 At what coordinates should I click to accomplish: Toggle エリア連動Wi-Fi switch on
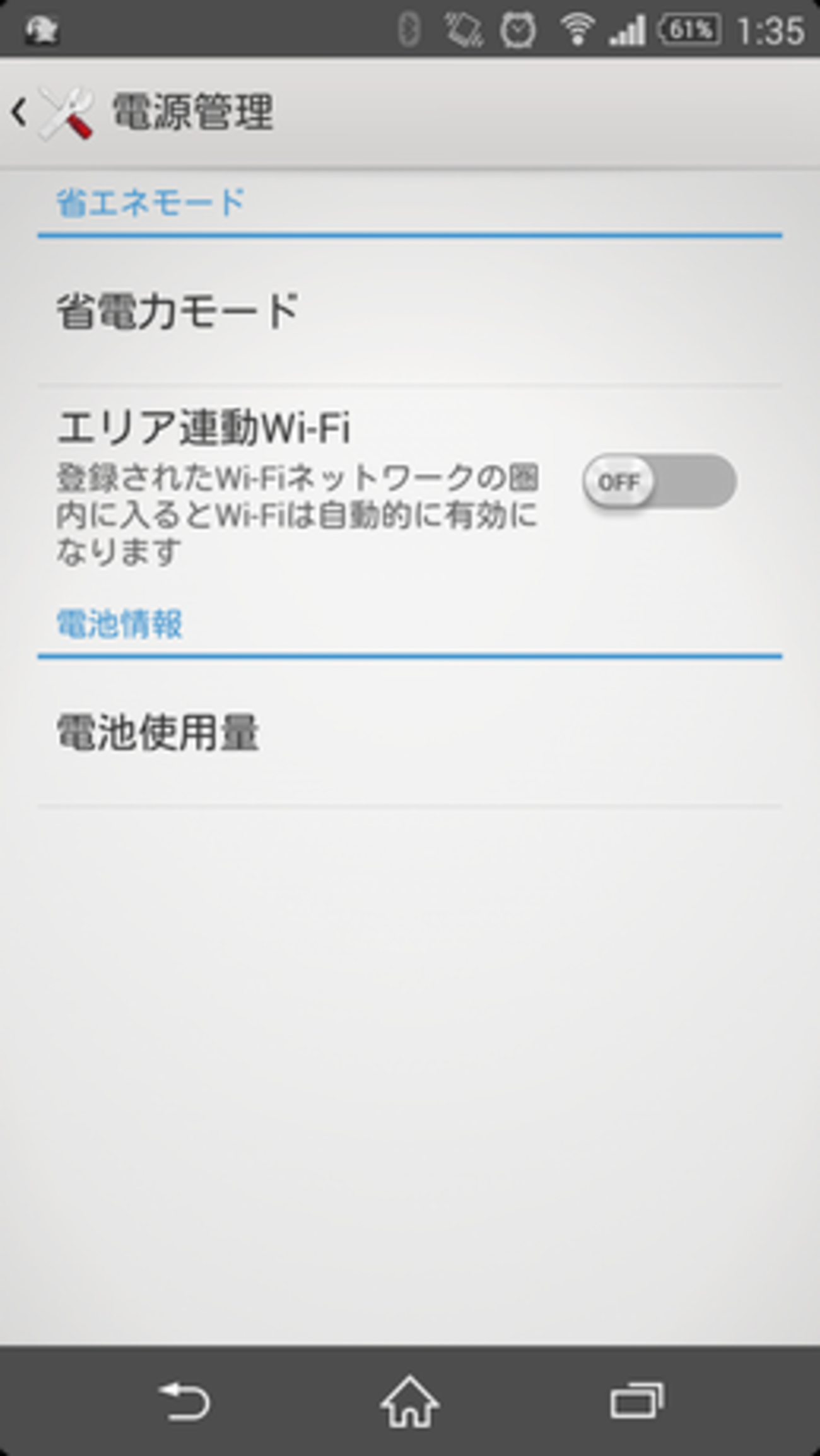(x=659, y=482)
